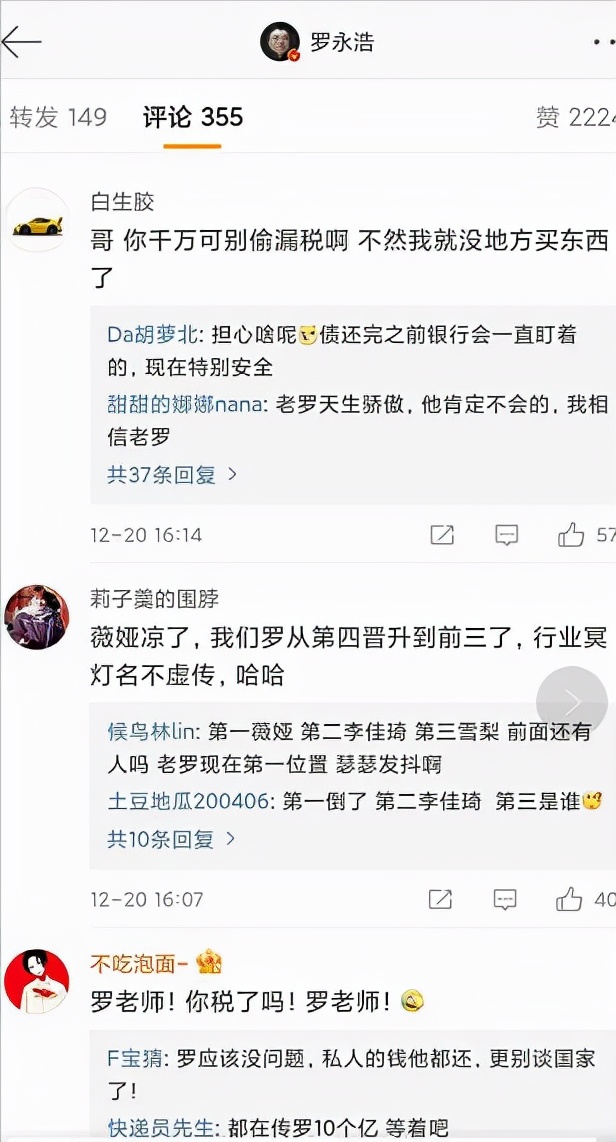Image resolution: width=616 pixels, height=1142 pixels.
Task: Open the overflow menu at top right
Action: point(604,43)
